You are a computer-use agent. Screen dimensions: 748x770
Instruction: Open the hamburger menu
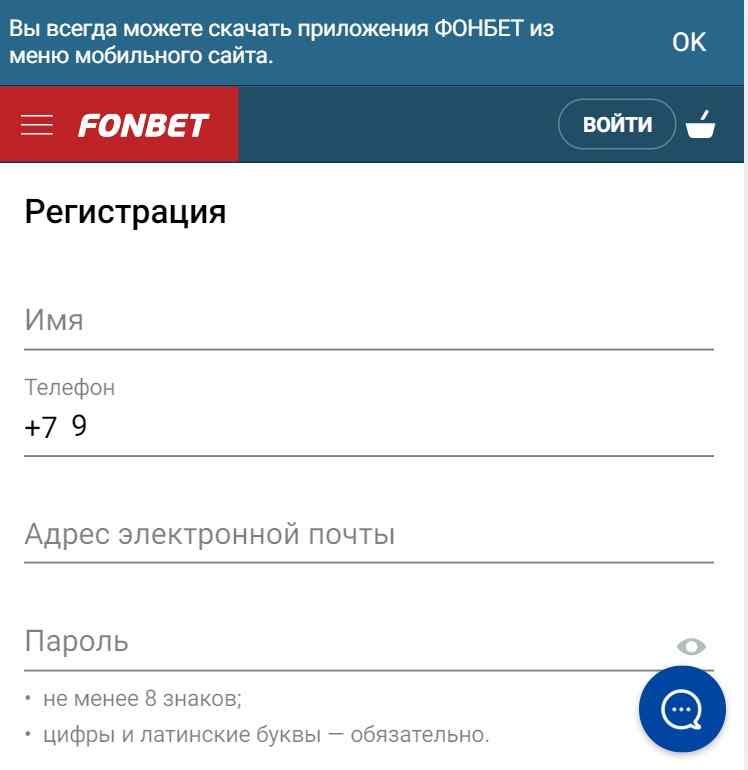(x=37, y=125)
